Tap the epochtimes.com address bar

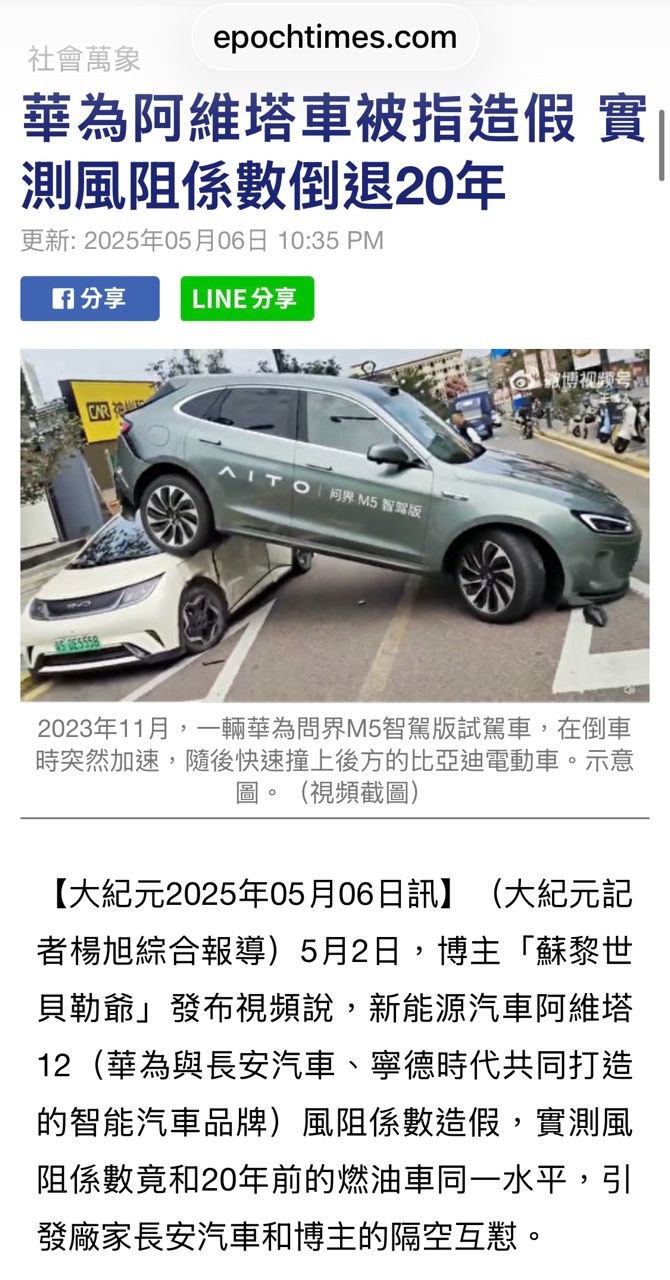(335, 38)
